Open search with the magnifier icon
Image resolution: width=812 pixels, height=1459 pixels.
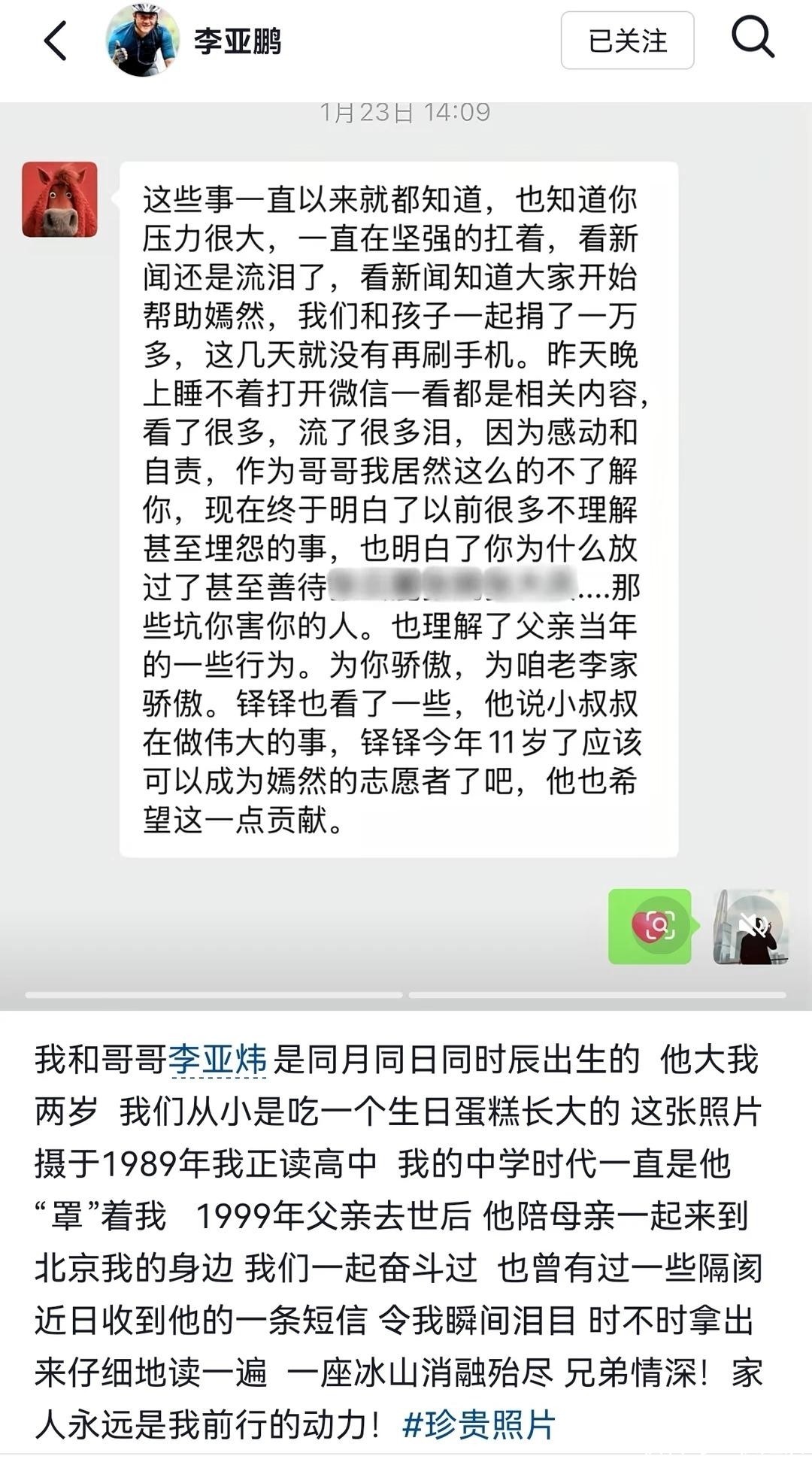click(x=753, y=38)
